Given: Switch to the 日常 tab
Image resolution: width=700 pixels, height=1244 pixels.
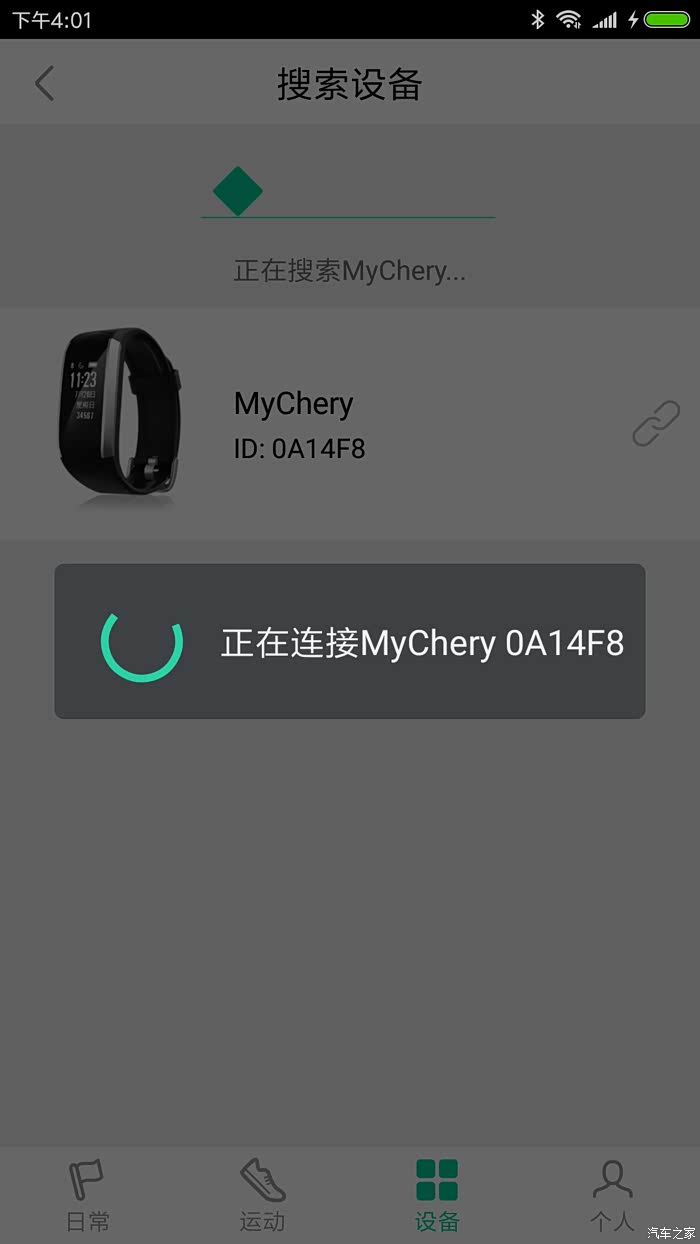Looking at the screenshot, I should pyautogui.click(x=87, y=1196).
